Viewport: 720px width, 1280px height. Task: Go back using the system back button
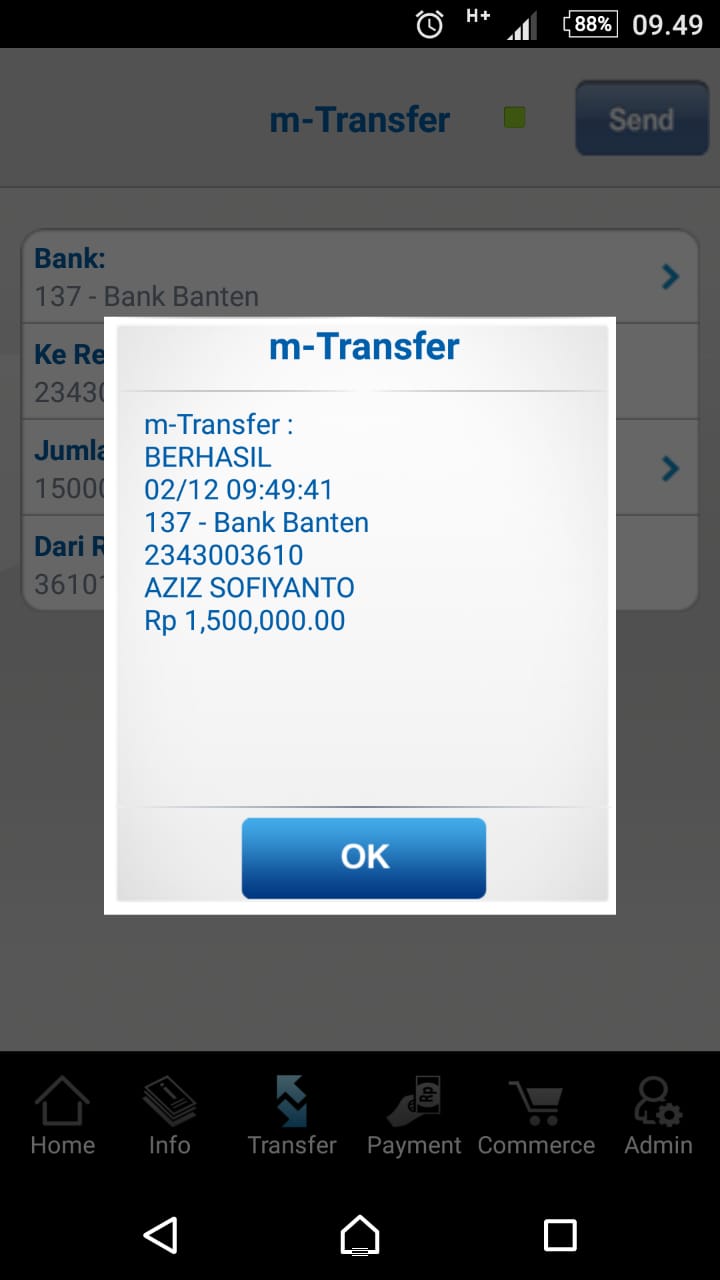(160, 1234)
